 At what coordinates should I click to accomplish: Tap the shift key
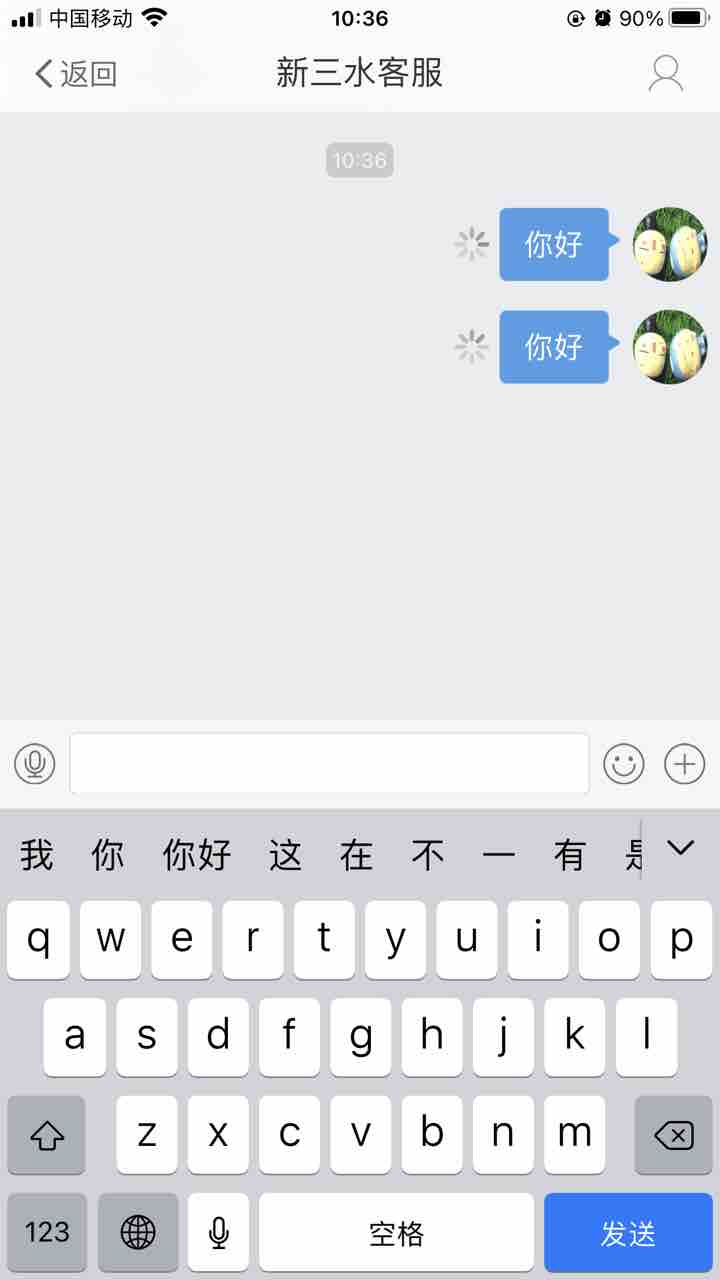pos(47,1135)
